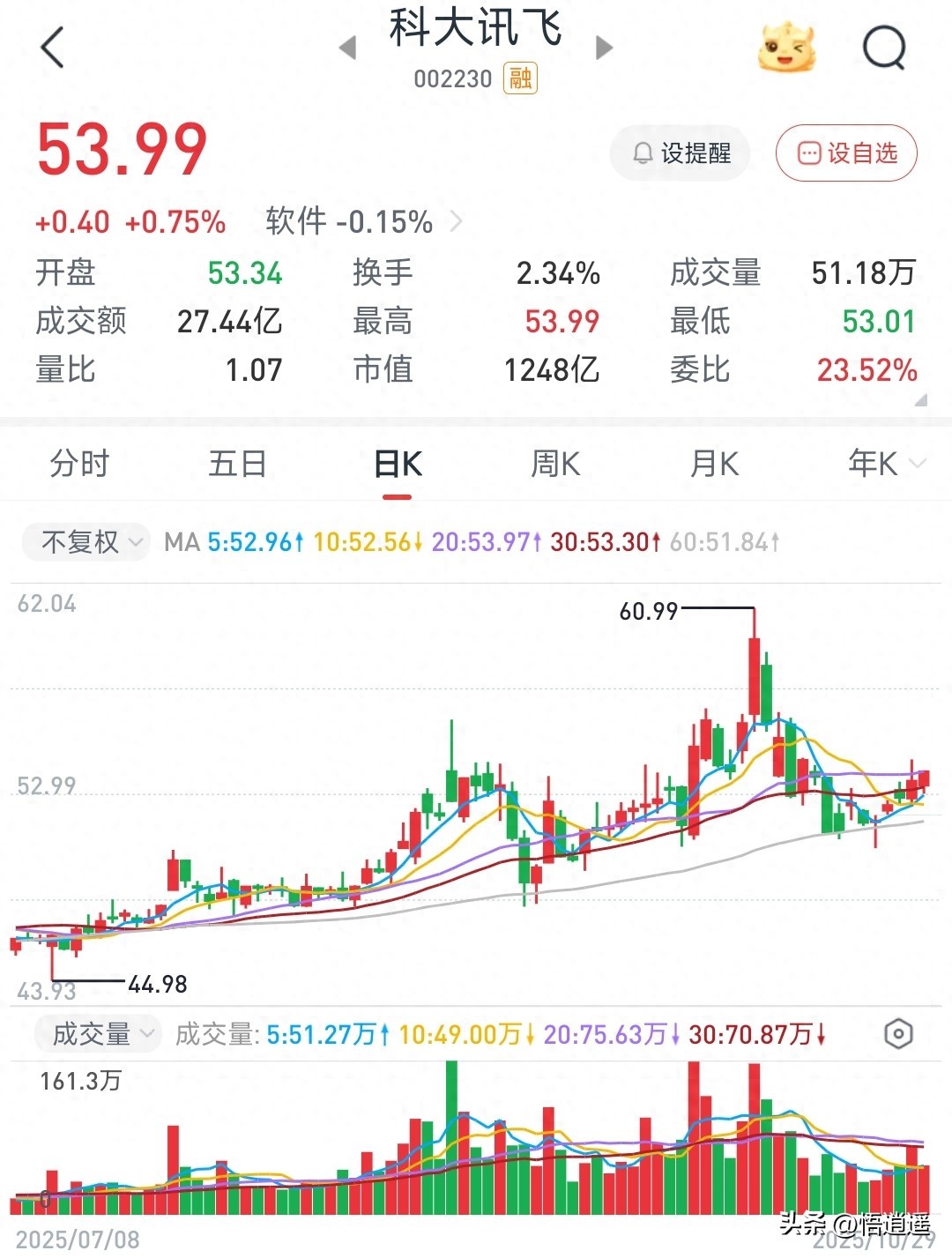
Task: Open the search magnifier icon
Action: click(884, 48)
